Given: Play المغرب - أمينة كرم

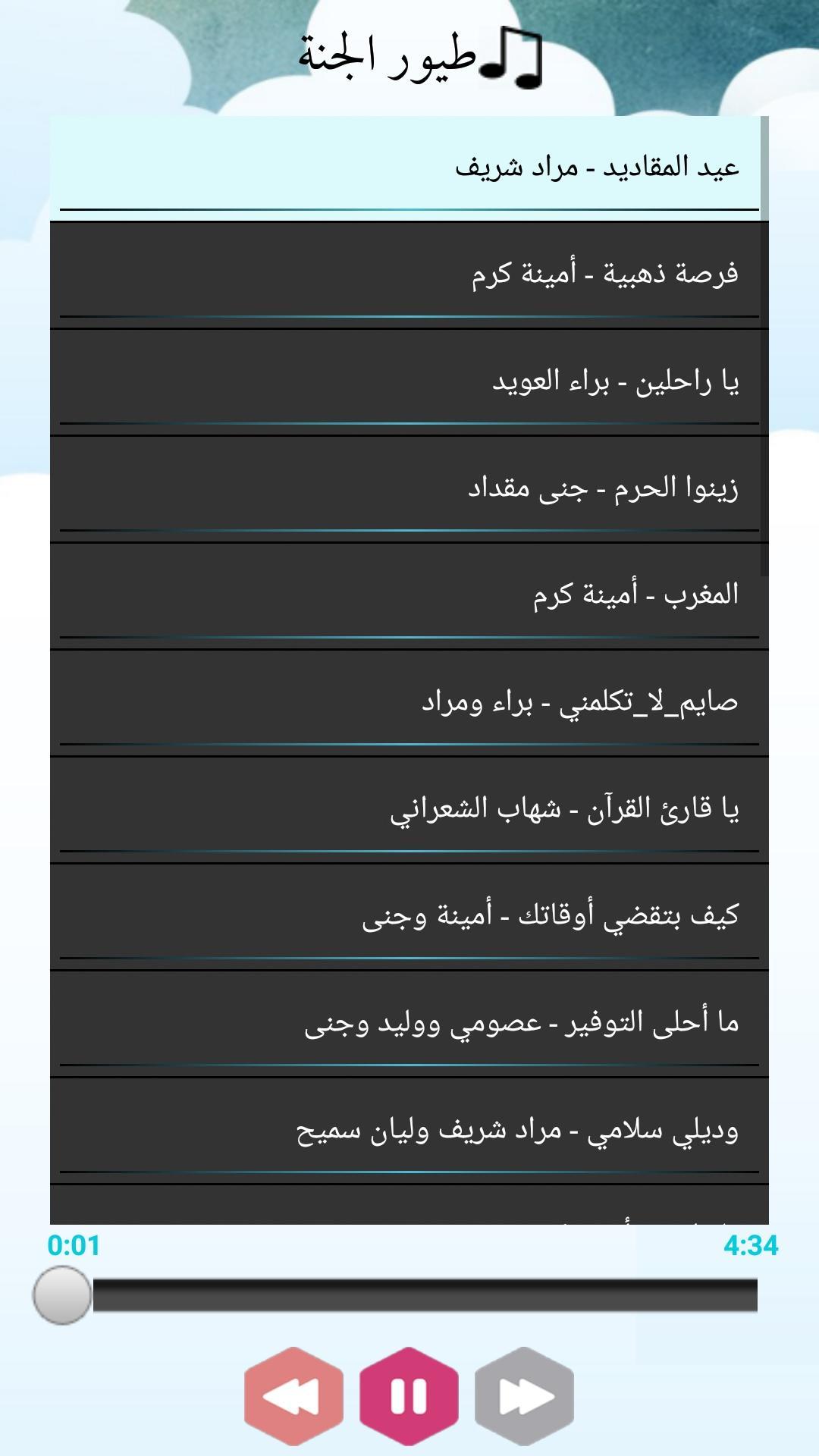Looking at the screenshot, I should [409, 595].
